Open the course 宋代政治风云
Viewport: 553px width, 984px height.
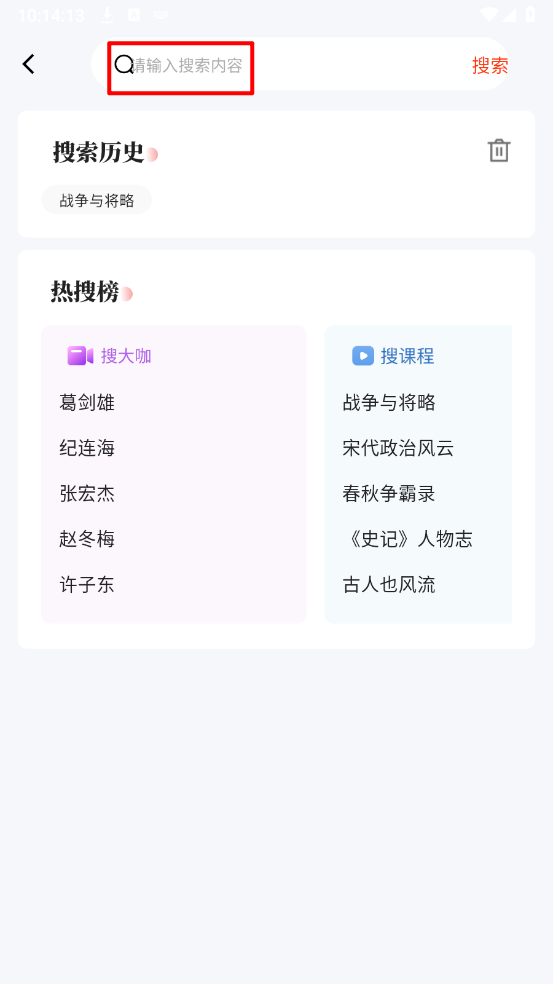point(398,448)
